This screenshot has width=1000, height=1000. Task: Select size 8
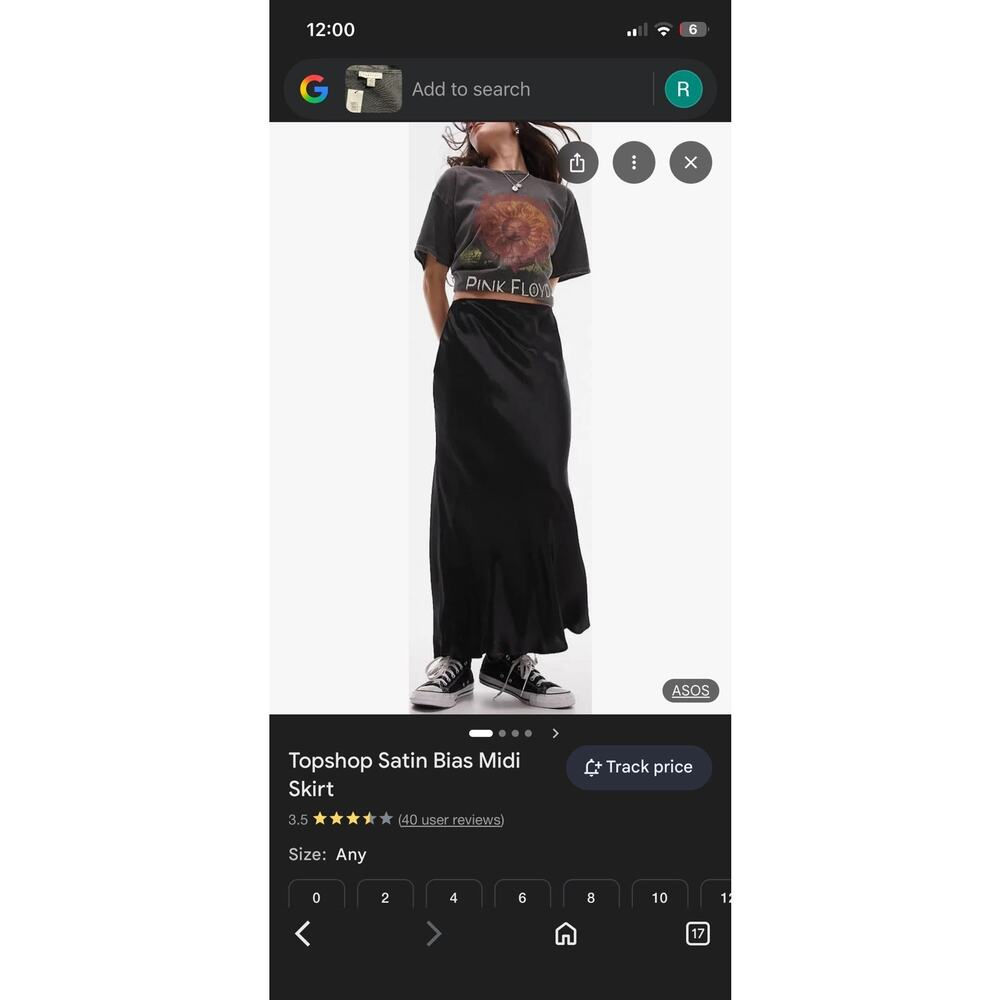pyautogui.click(x=591, y=896)
